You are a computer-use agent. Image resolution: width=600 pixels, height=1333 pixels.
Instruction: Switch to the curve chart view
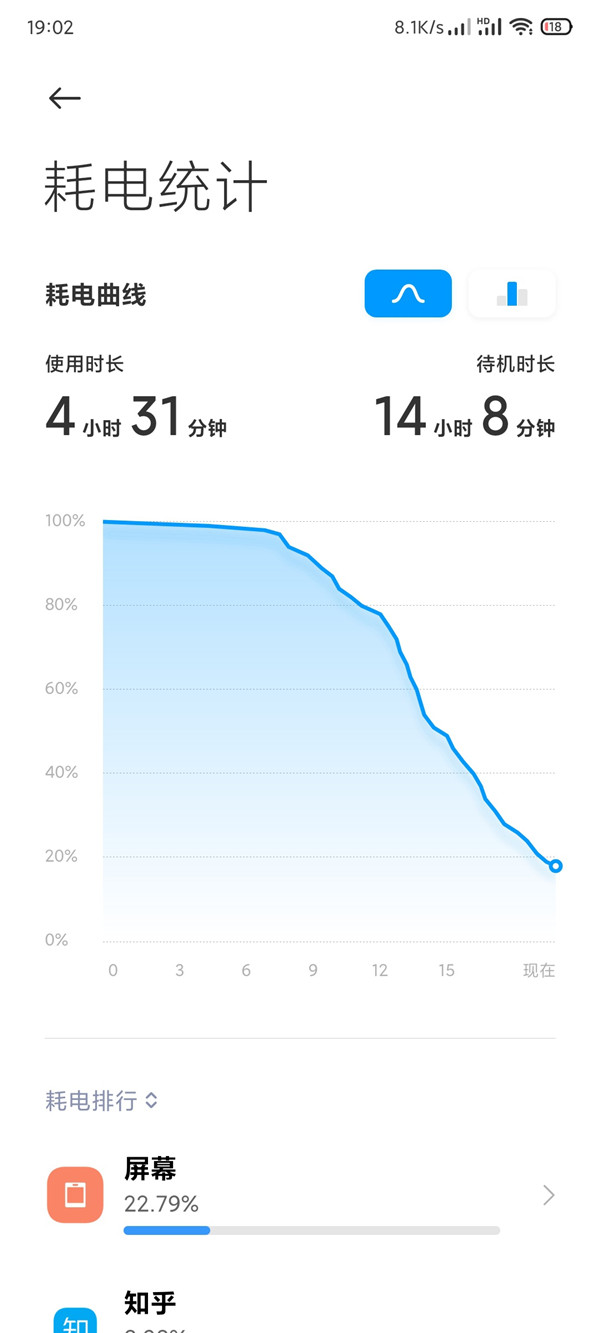[x=408, y=294]
